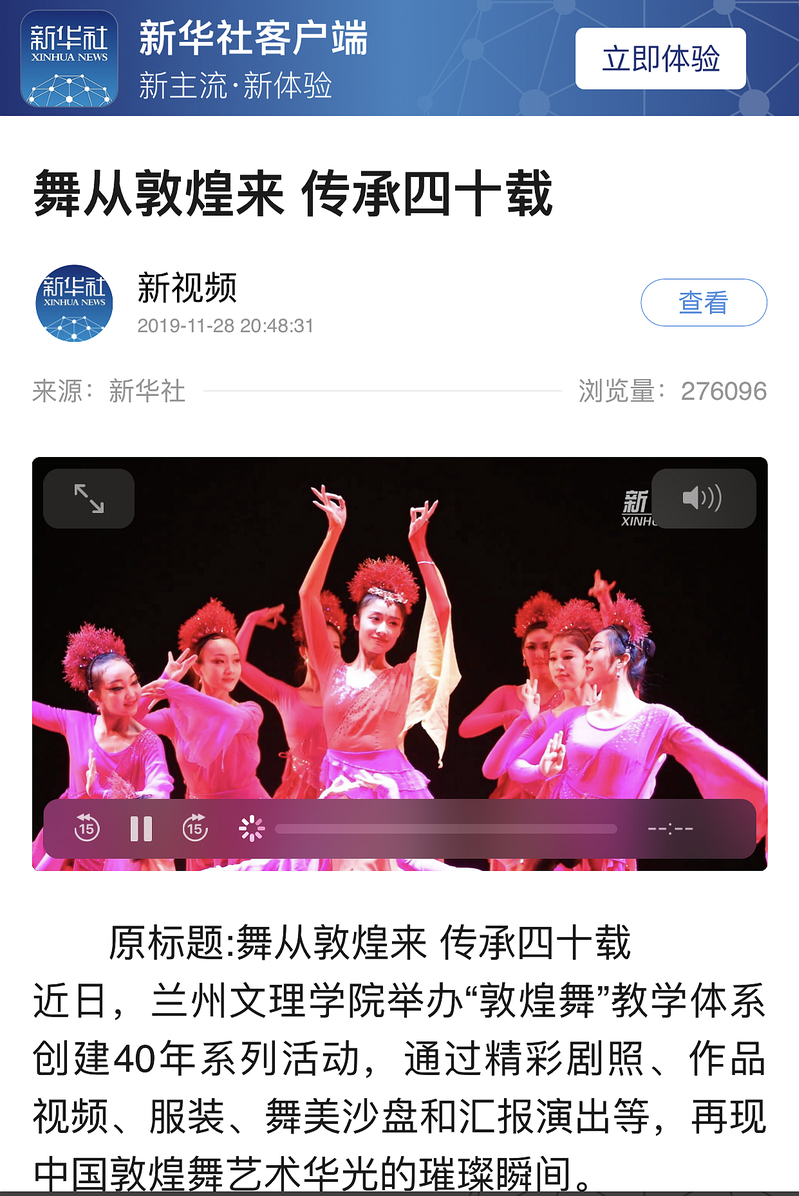Skip forward 15 seconds

coord(195,828)
